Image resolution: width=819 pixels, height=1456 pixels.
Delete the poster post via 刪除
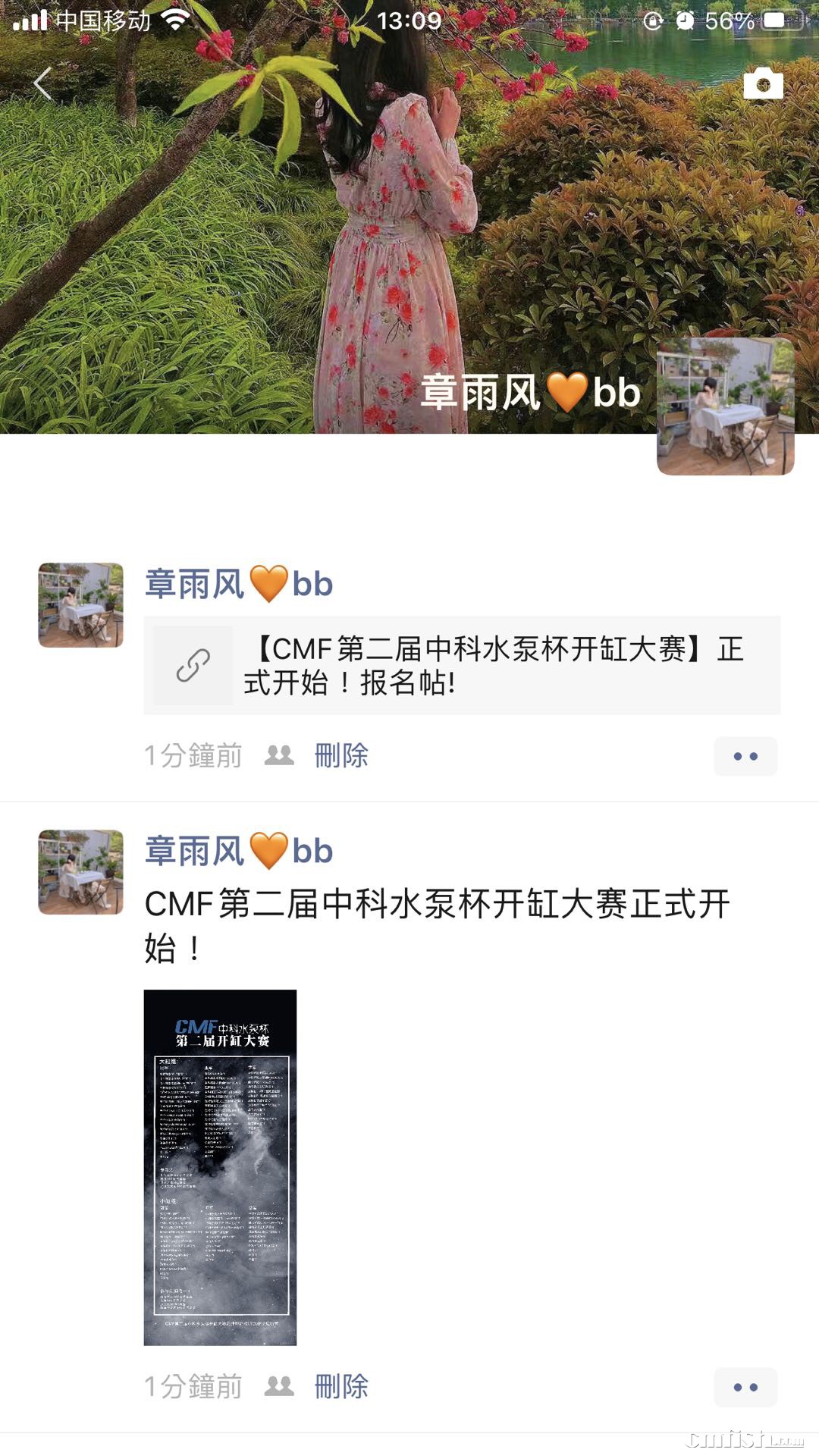click(341, 1386)
